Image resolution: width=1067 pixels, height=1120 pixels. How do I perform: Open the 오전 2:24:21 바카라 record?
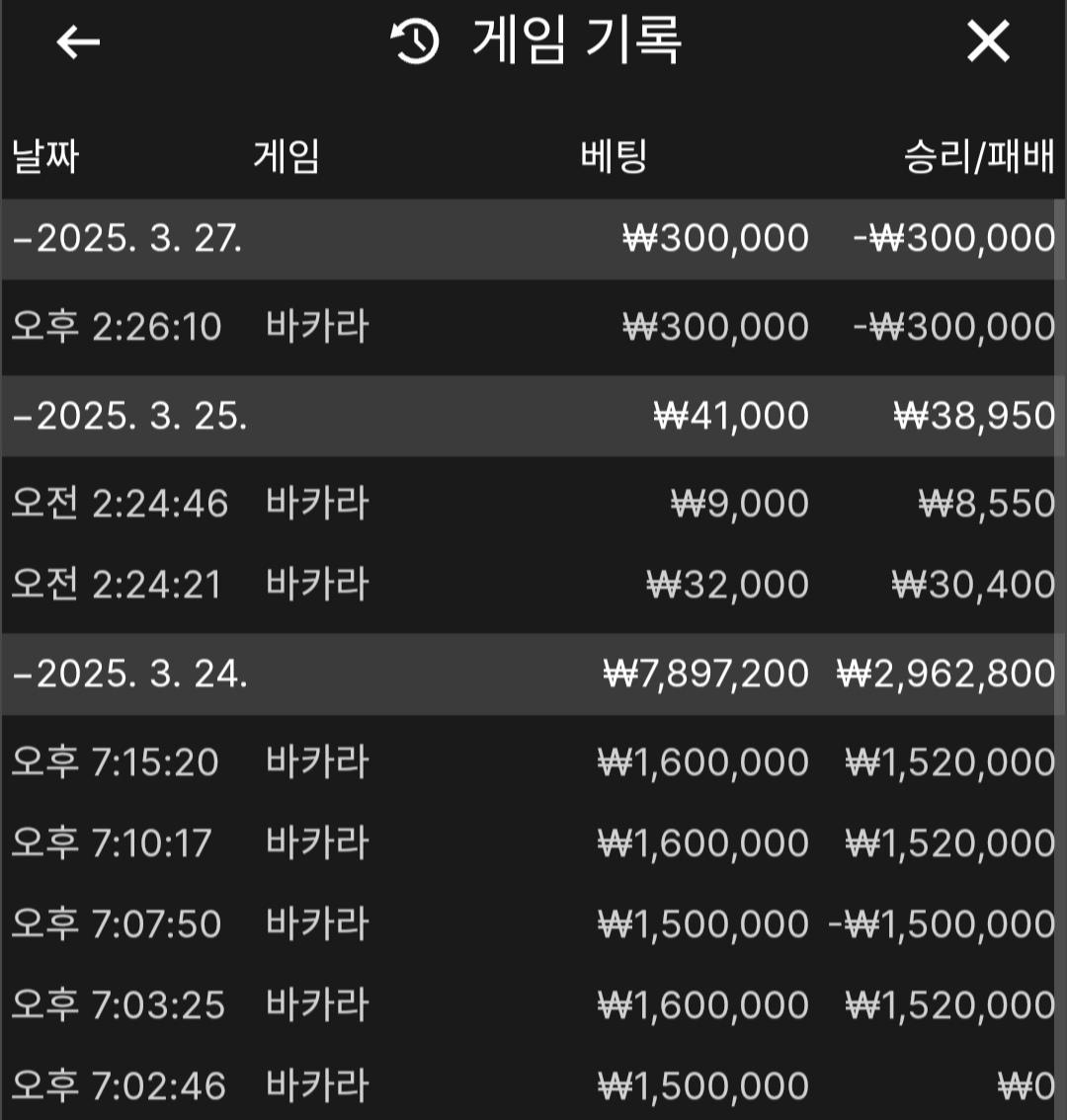(533, 585)
